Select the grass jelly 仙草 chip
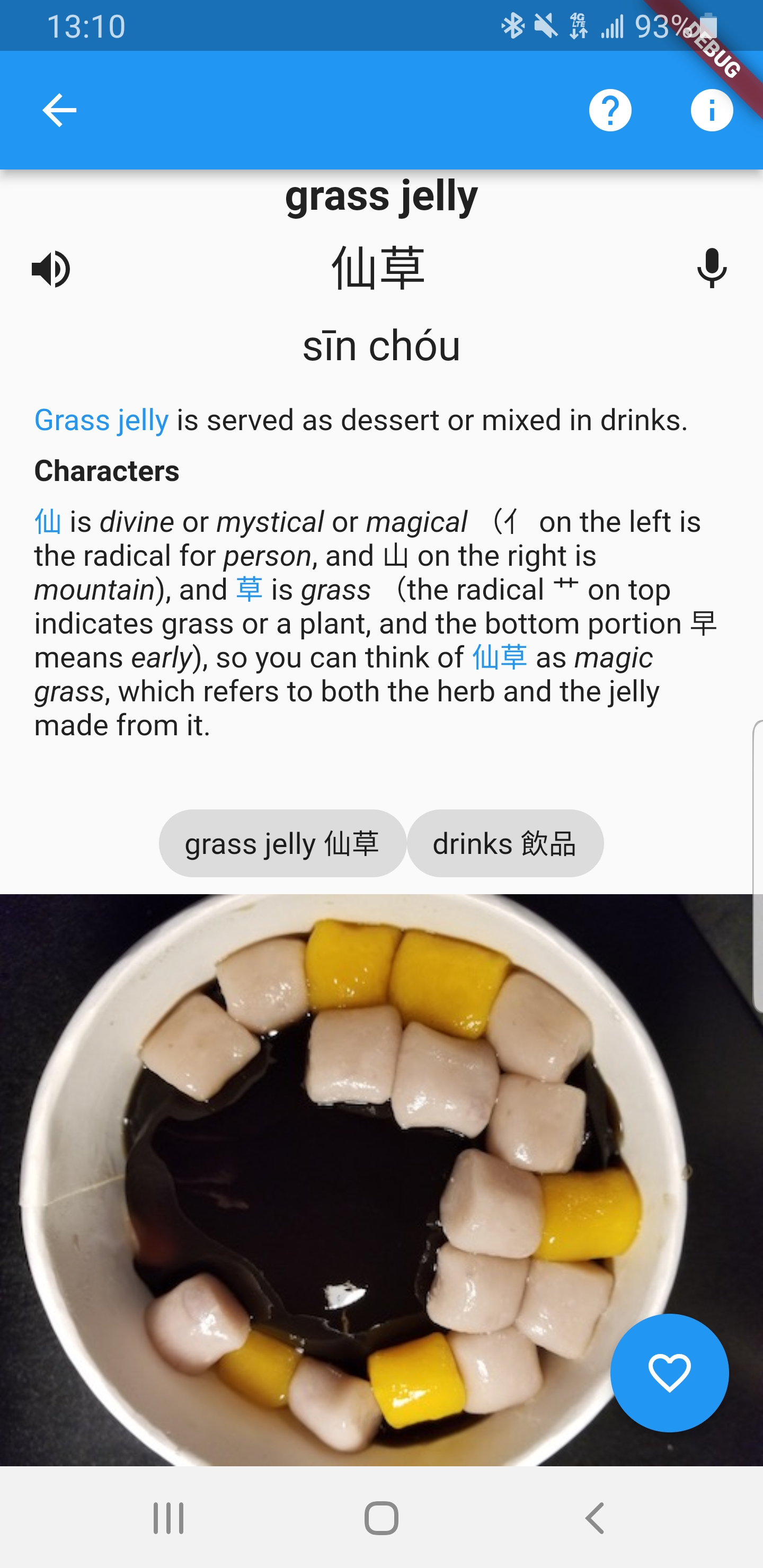763x1568 pixels. tap(282, 843)
